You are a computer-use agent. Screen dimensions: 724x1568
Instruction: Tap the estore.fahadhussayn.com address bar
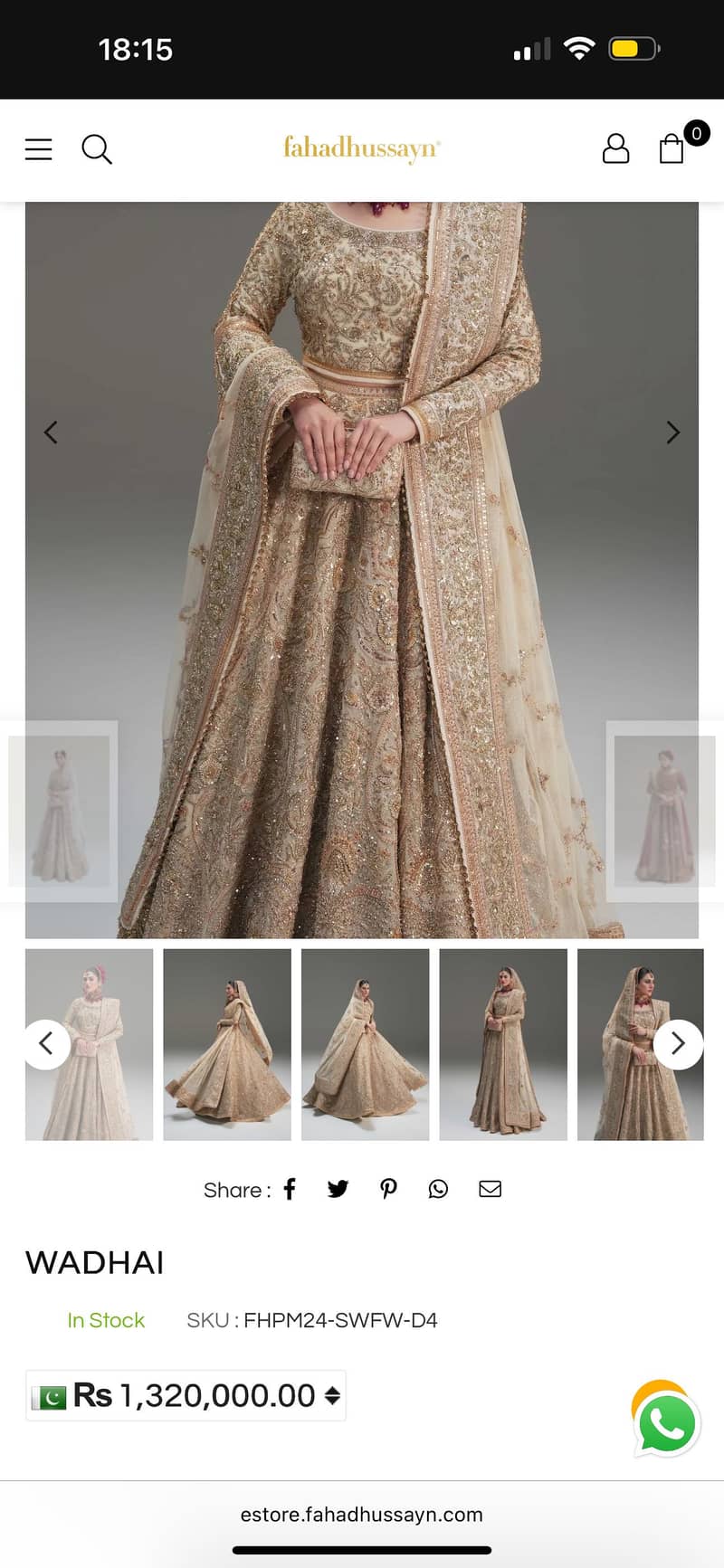(x=361, y=1514)
